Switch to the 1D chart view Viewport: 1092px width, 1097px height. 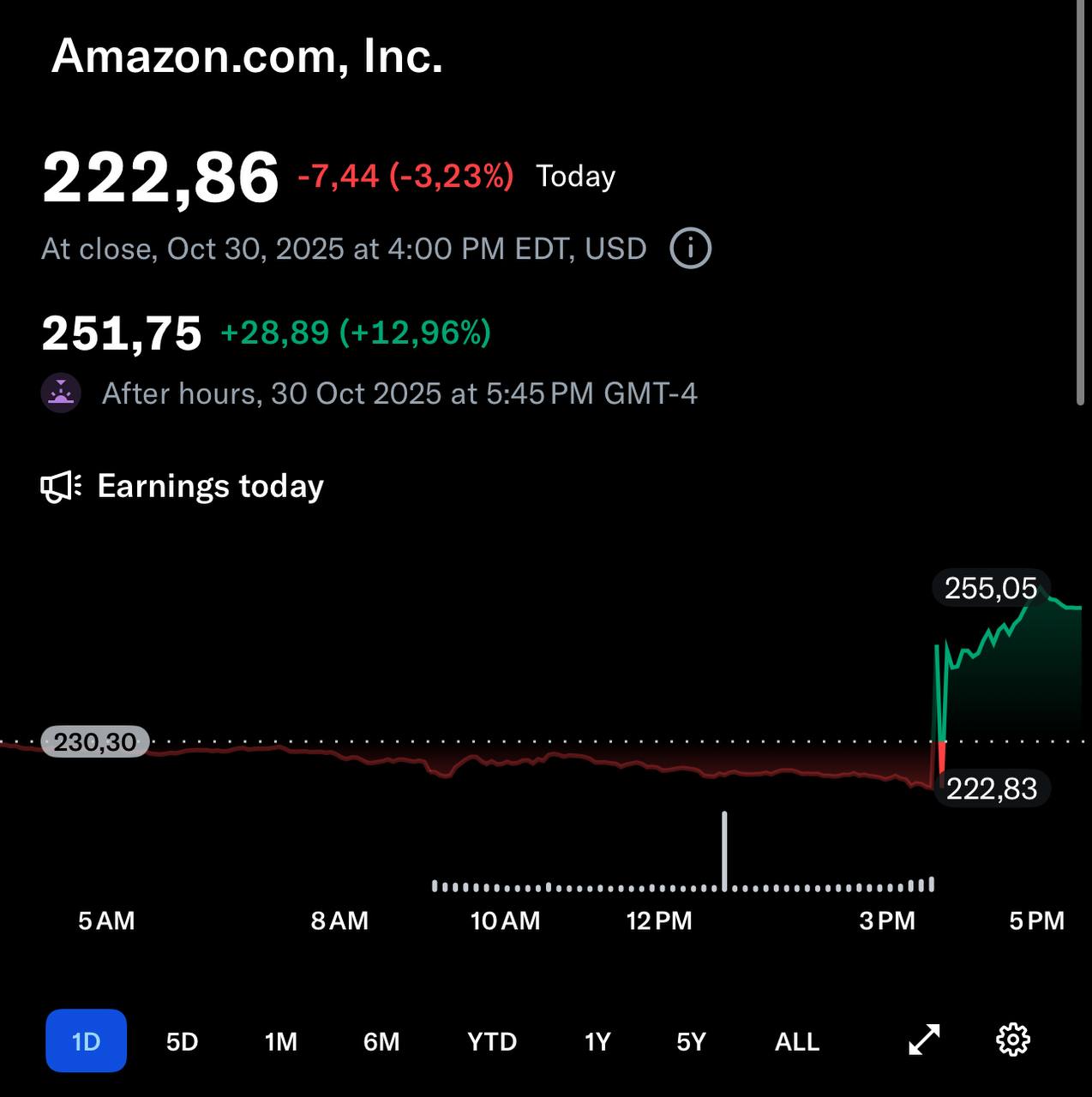click(87, 1041)
